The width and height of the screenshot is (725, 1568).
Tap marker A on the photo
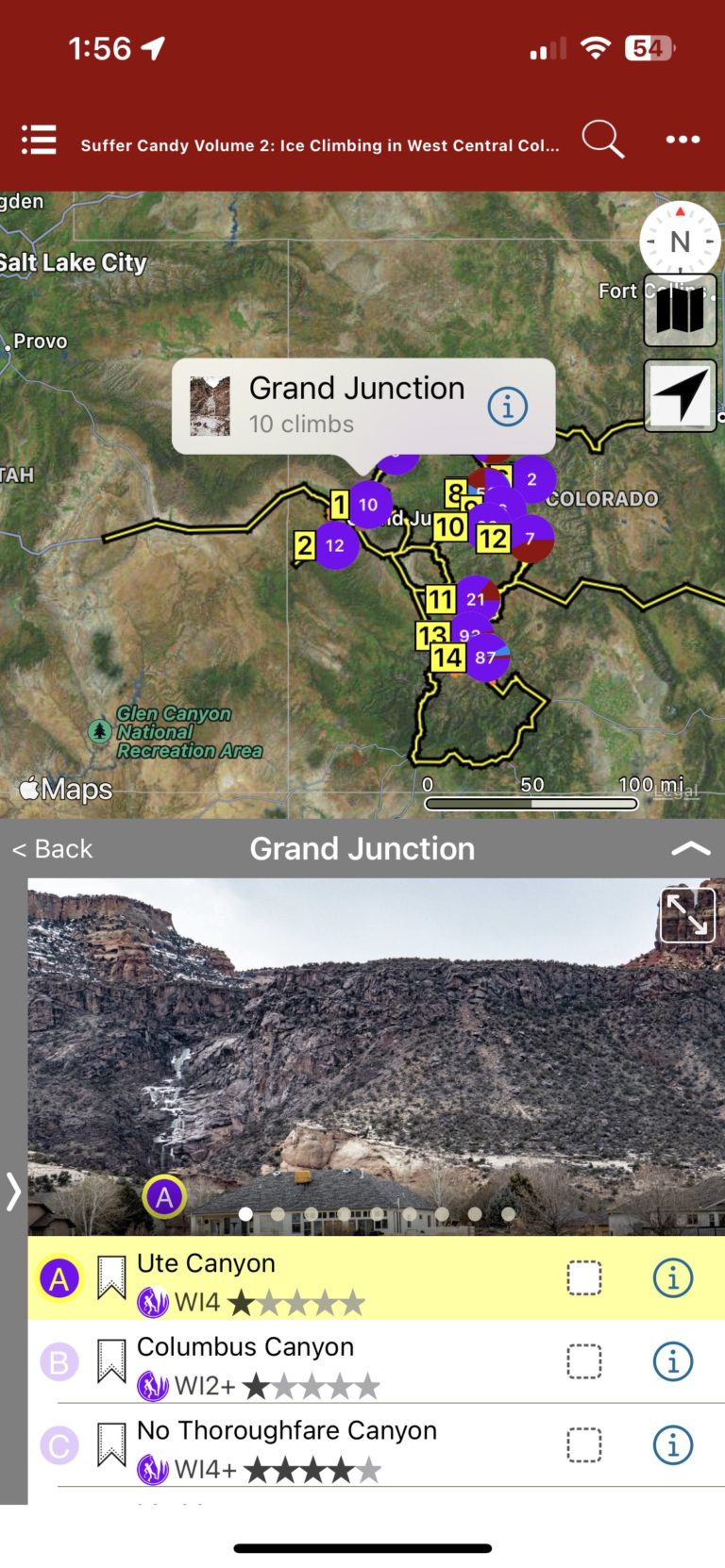[164, 1197]
